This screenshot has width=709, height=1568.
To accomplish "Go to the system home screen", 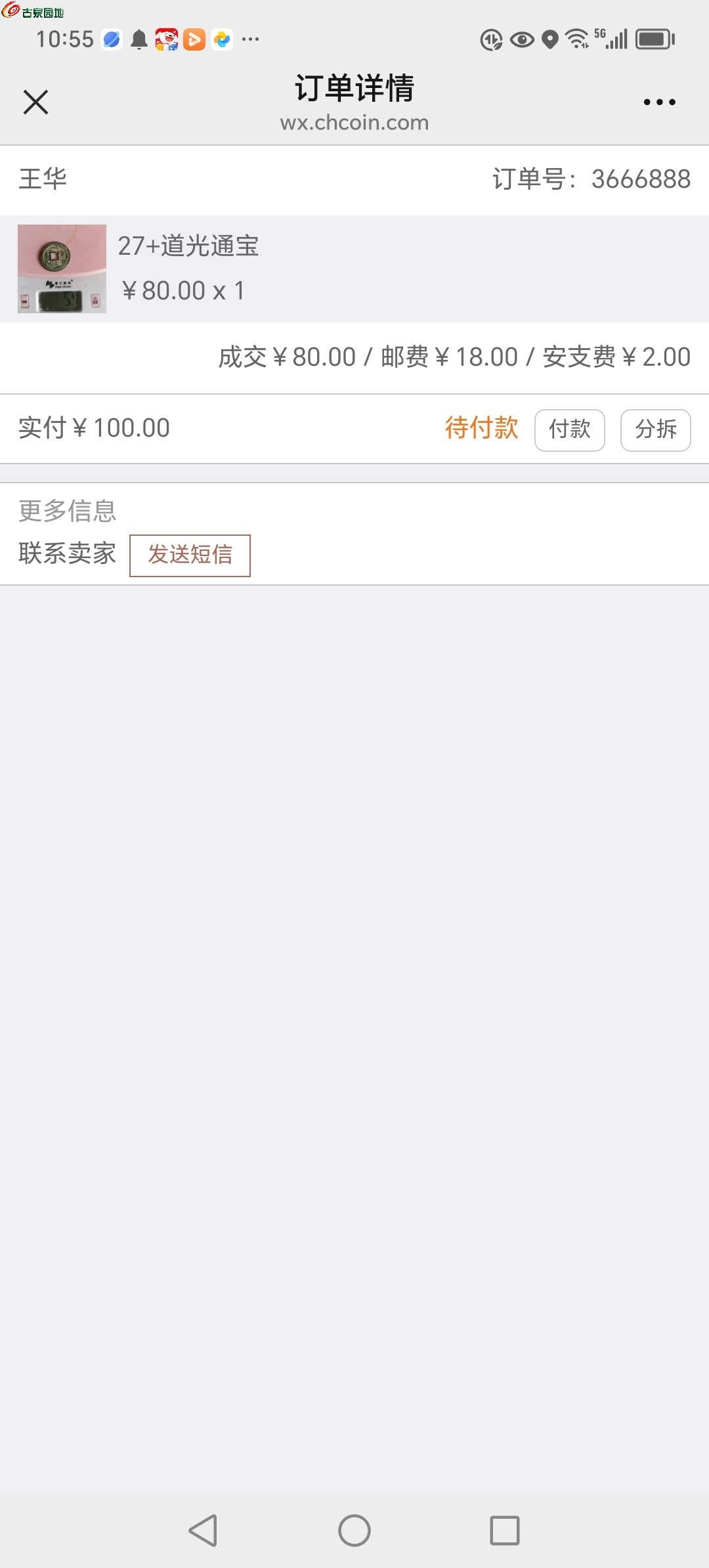I will 354,1530.
